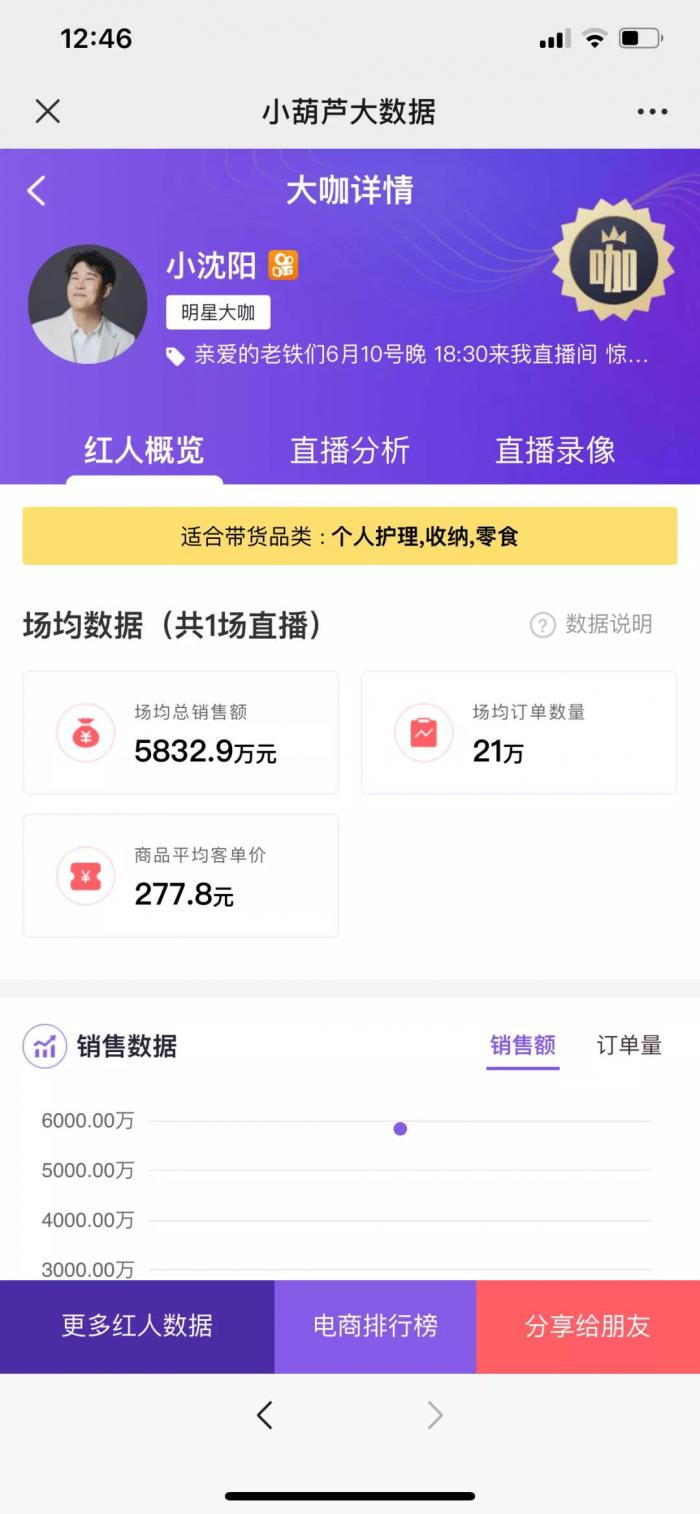Open 数据说明 help info

click(591, 625)
